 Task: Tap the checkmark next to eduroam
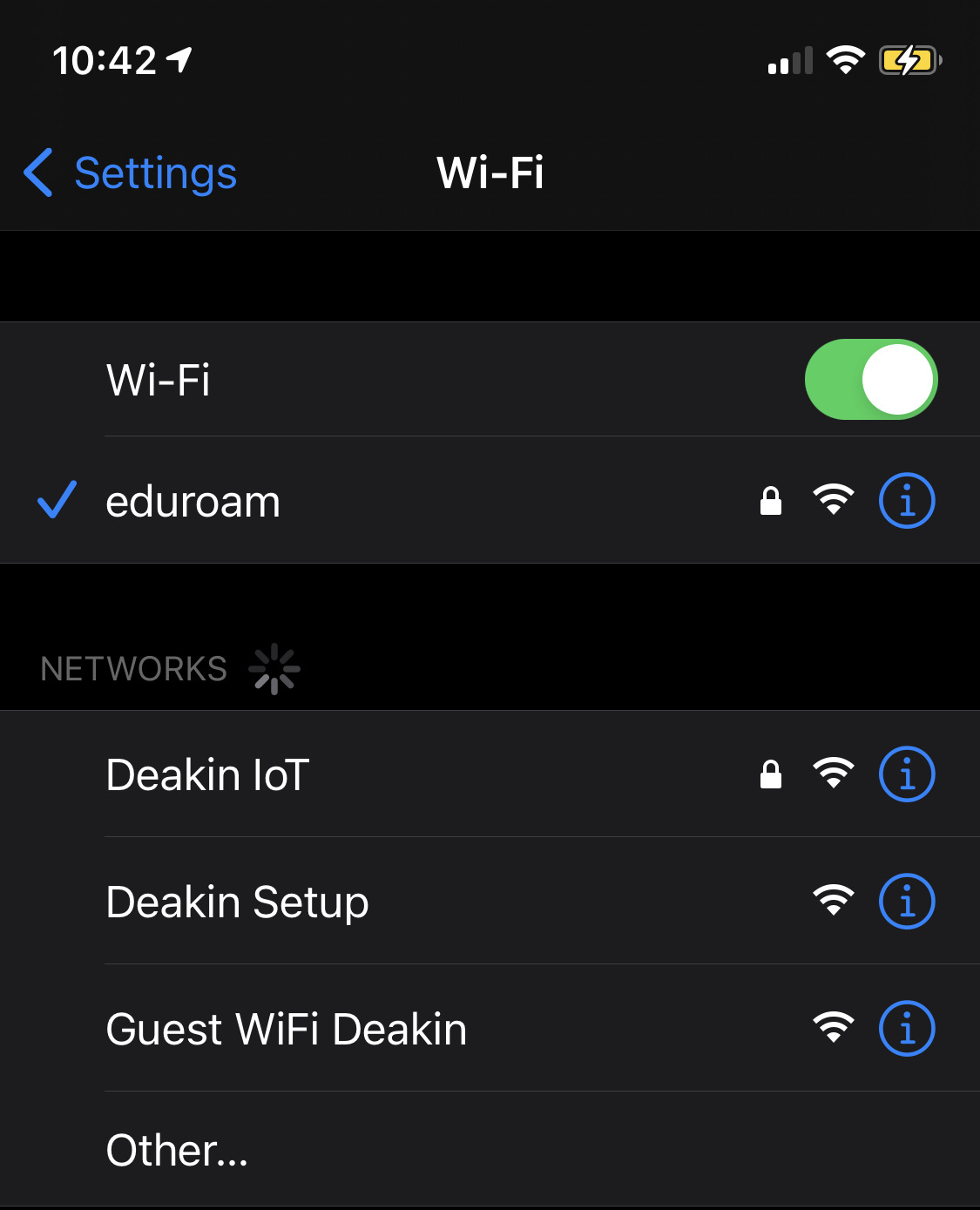[56, 501]
